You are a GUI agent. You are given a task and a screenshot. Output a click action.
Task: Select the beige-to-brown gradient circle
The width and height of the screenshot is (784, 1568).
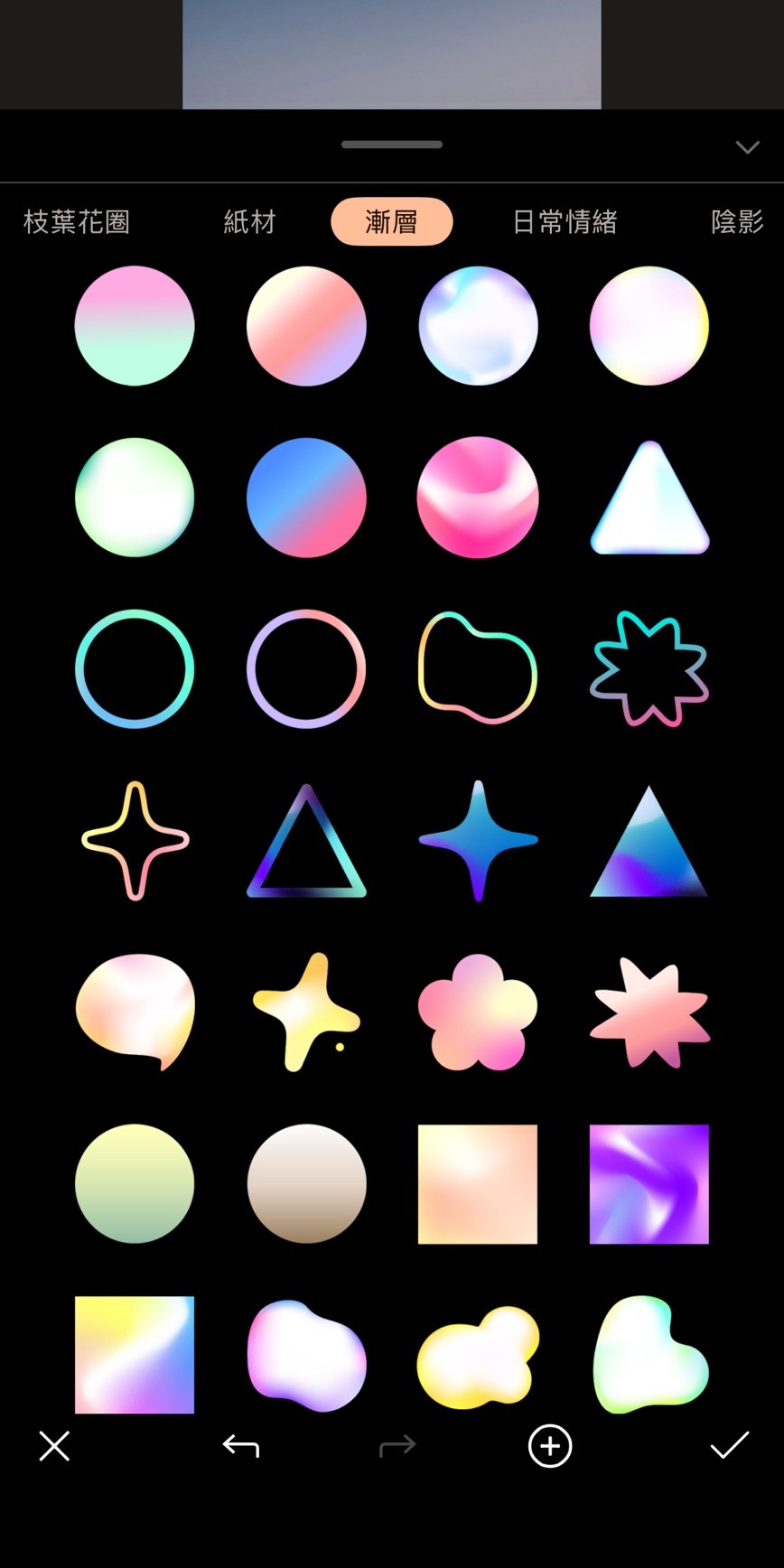306,1184
